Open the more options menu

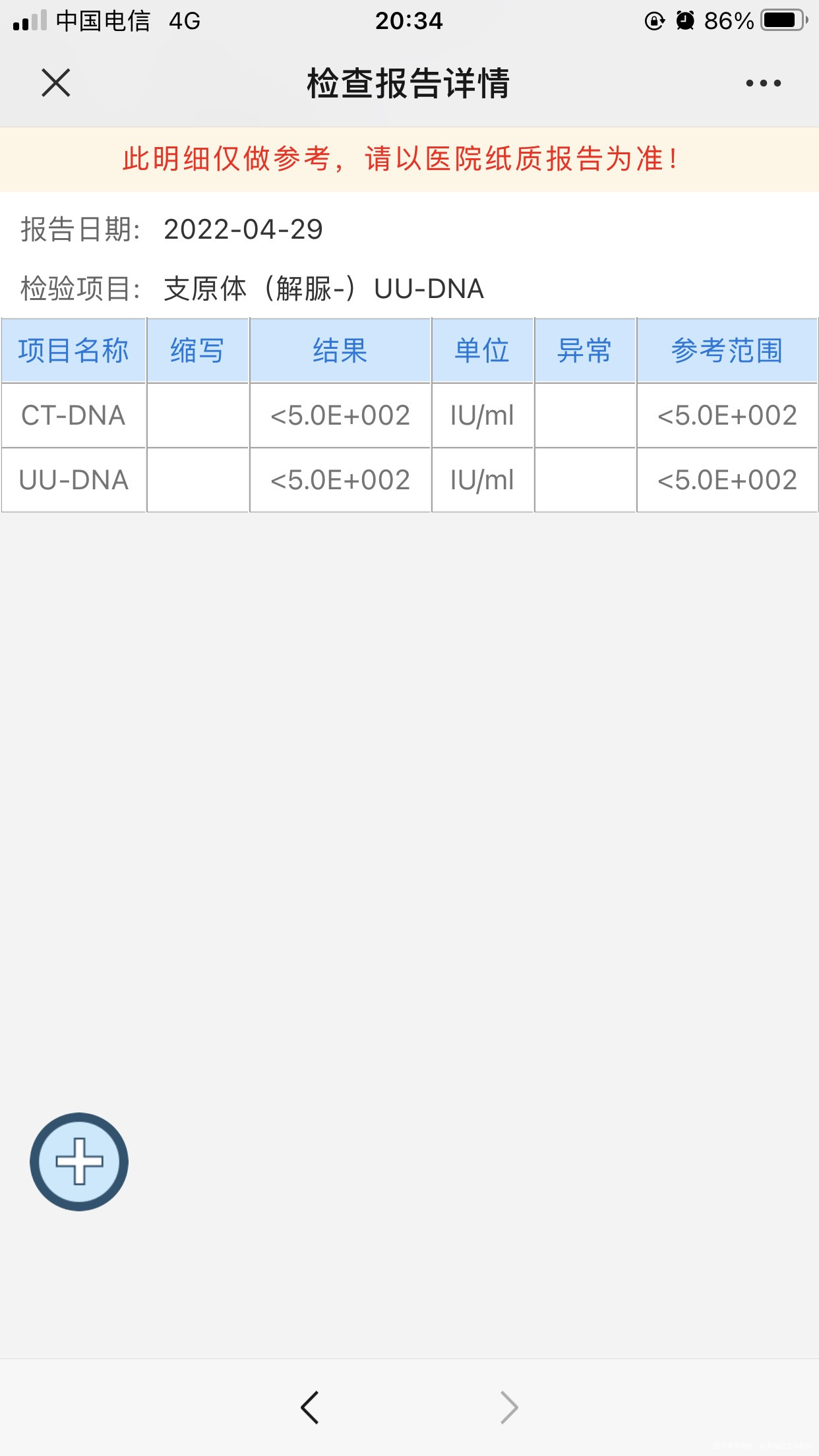click(764, 83)
